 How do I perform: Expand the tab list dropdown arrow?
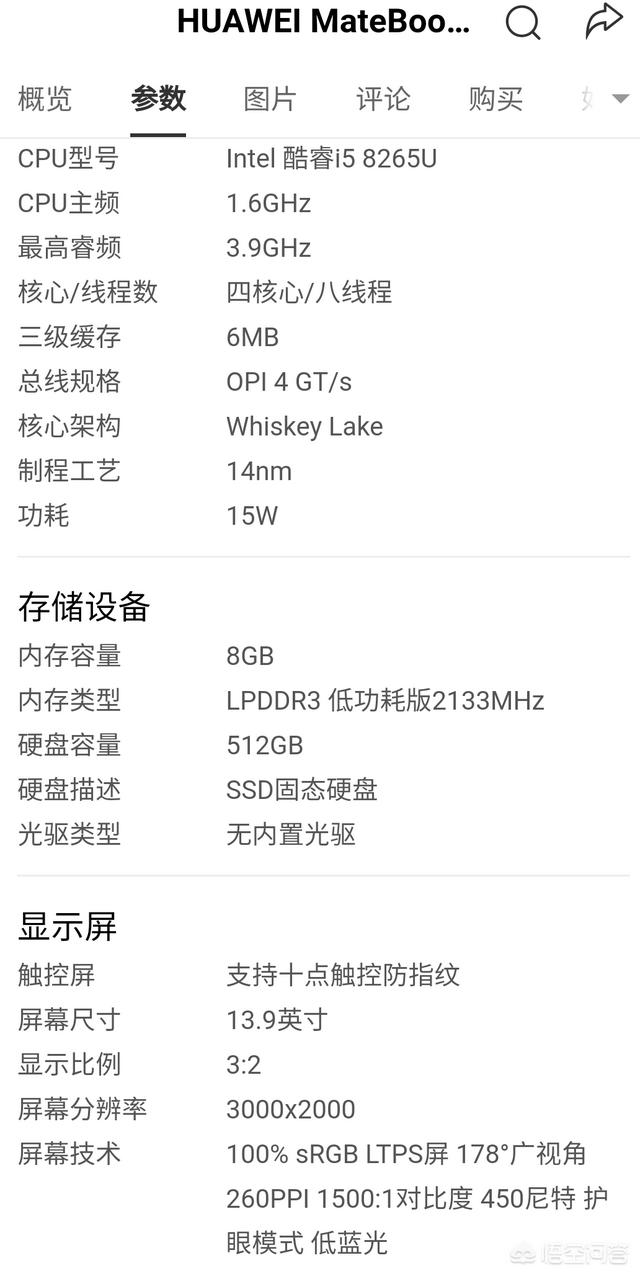(x=620, y=99)
